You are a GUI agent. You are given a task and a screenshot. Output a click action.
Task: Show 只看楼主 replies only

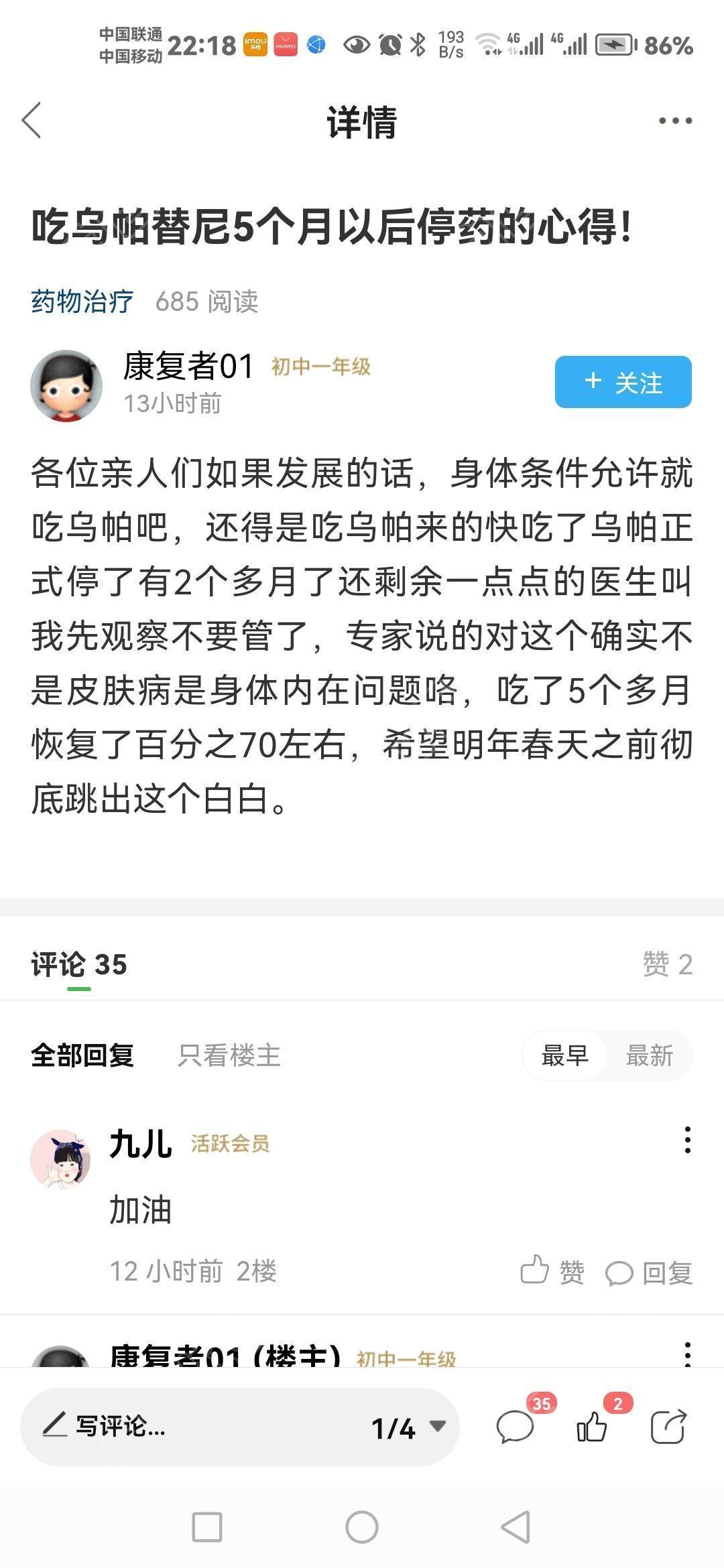(x=229, y=1055)
